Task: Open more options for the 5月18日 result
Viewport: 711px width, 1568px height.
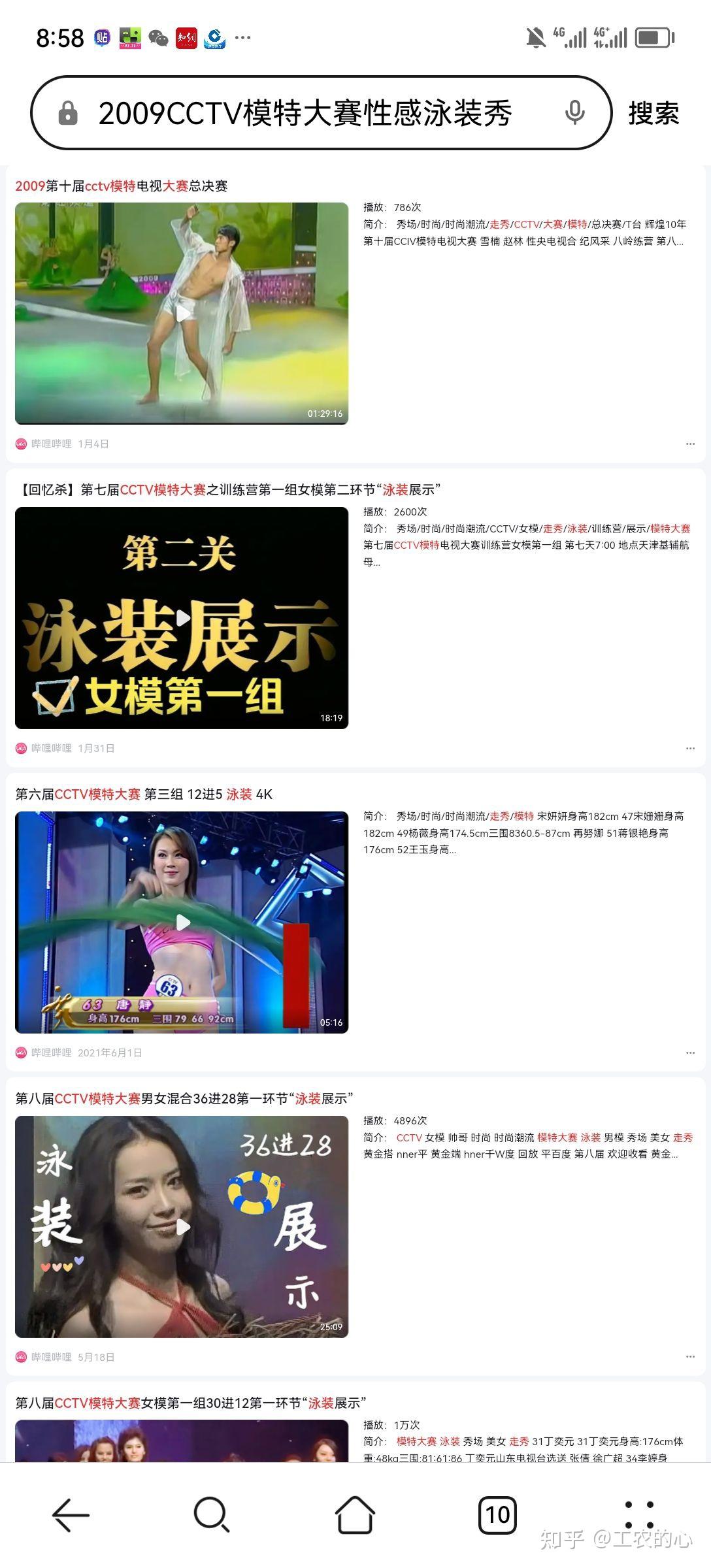Action: [690, 1357]
